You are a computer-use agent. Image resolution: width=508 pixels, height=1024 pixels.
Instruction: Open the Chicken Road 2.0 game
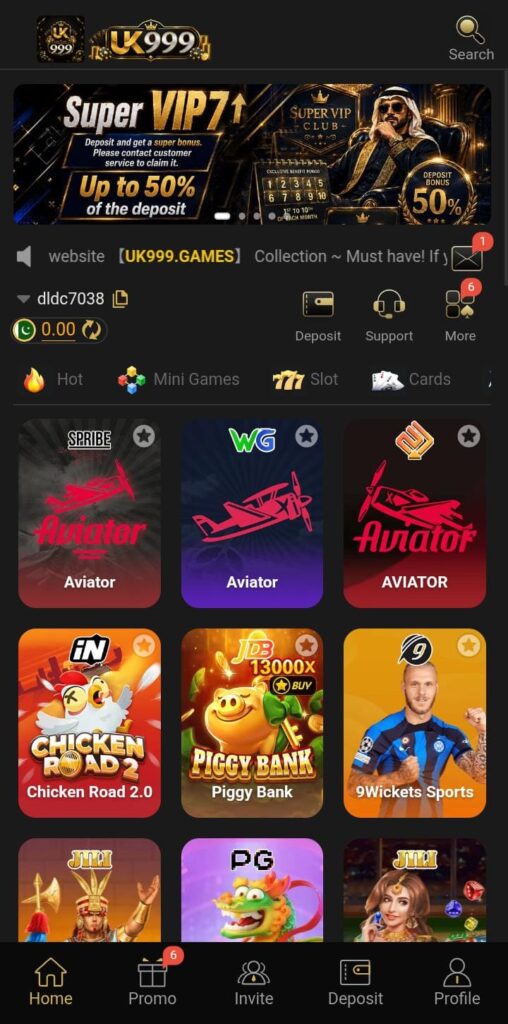[x=89, y=723]
